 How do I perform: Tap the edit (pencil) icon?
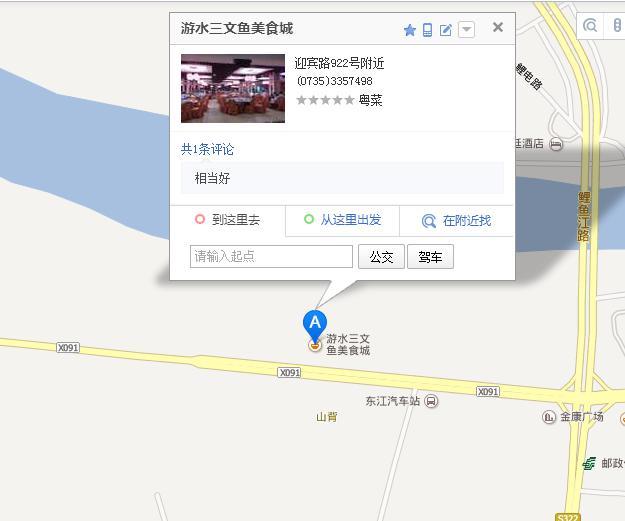point(446,30)
